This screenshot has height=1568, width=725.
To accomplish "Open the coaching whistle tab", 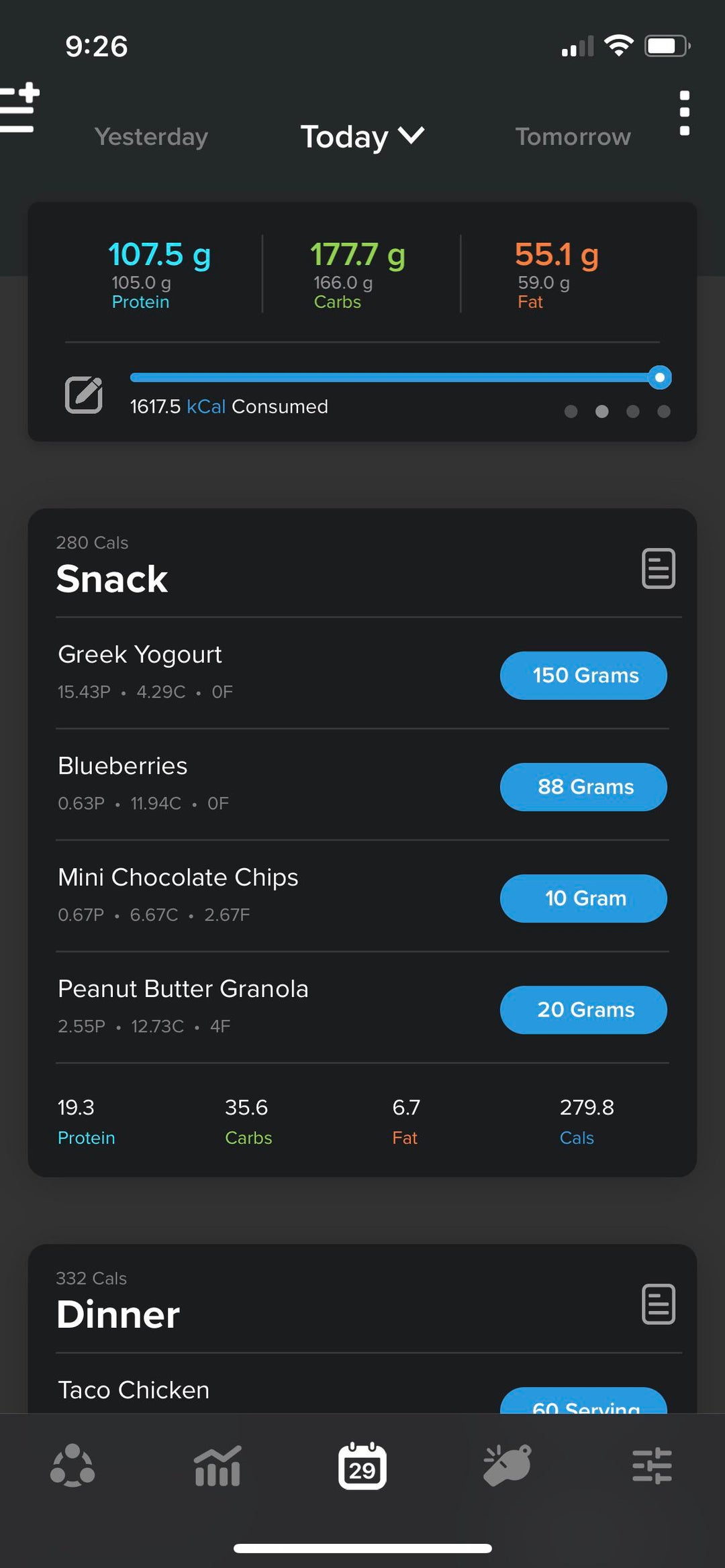I will (507, 1465).
